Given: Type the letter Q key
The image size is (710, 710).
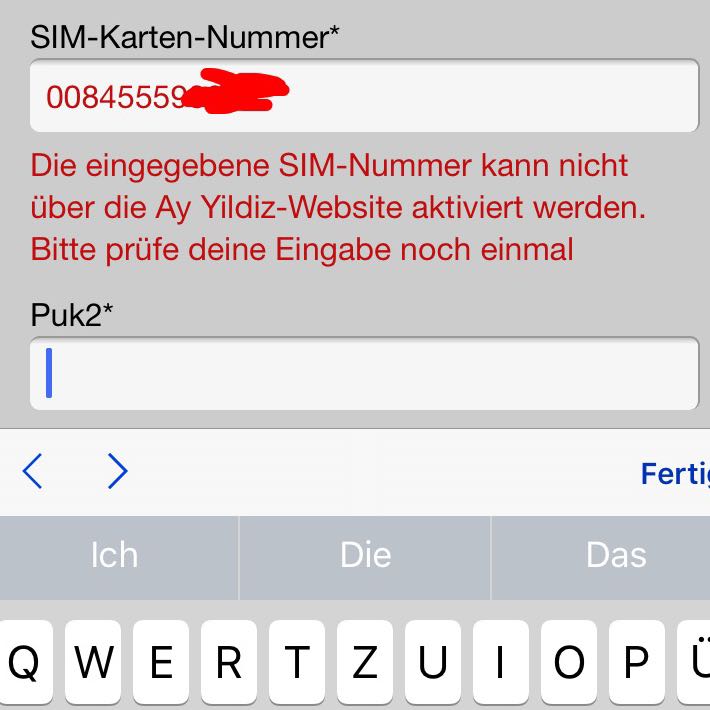Looking at the screenshot, I should point(24,663).
